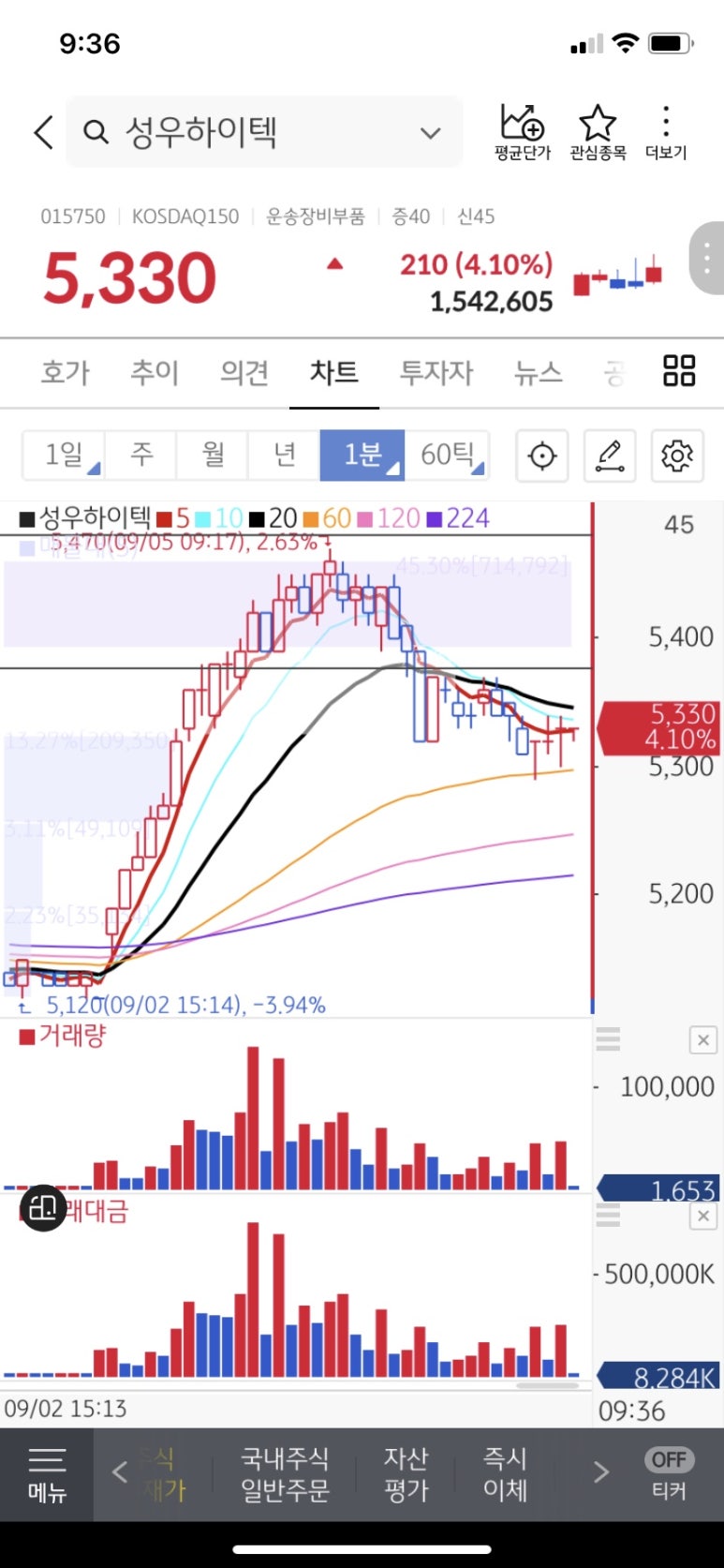This screenshot has height=1568, width=724.
Task: Switch to the 호가 tab
Action: [x=65, y=373]
